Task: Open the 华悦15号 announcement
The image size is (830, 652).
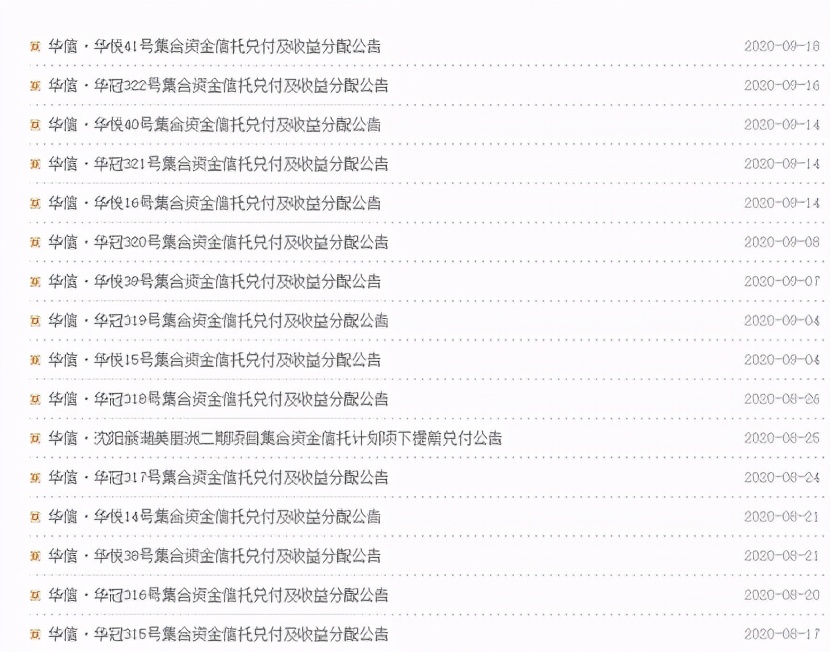Action: pos(214,359)
